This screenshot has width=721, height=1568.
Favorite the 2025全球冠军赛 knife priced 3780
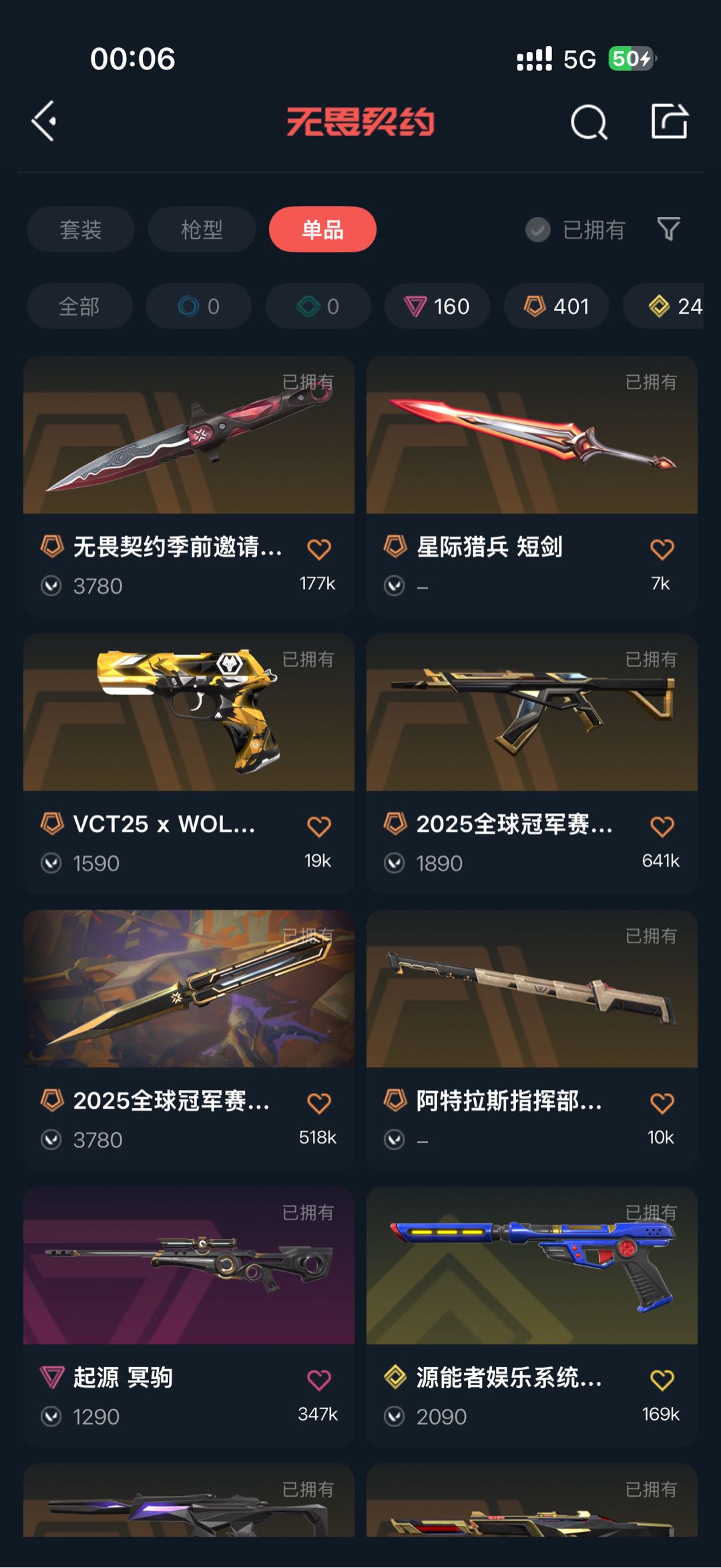pyautogui.click(x=318, y=1103)
